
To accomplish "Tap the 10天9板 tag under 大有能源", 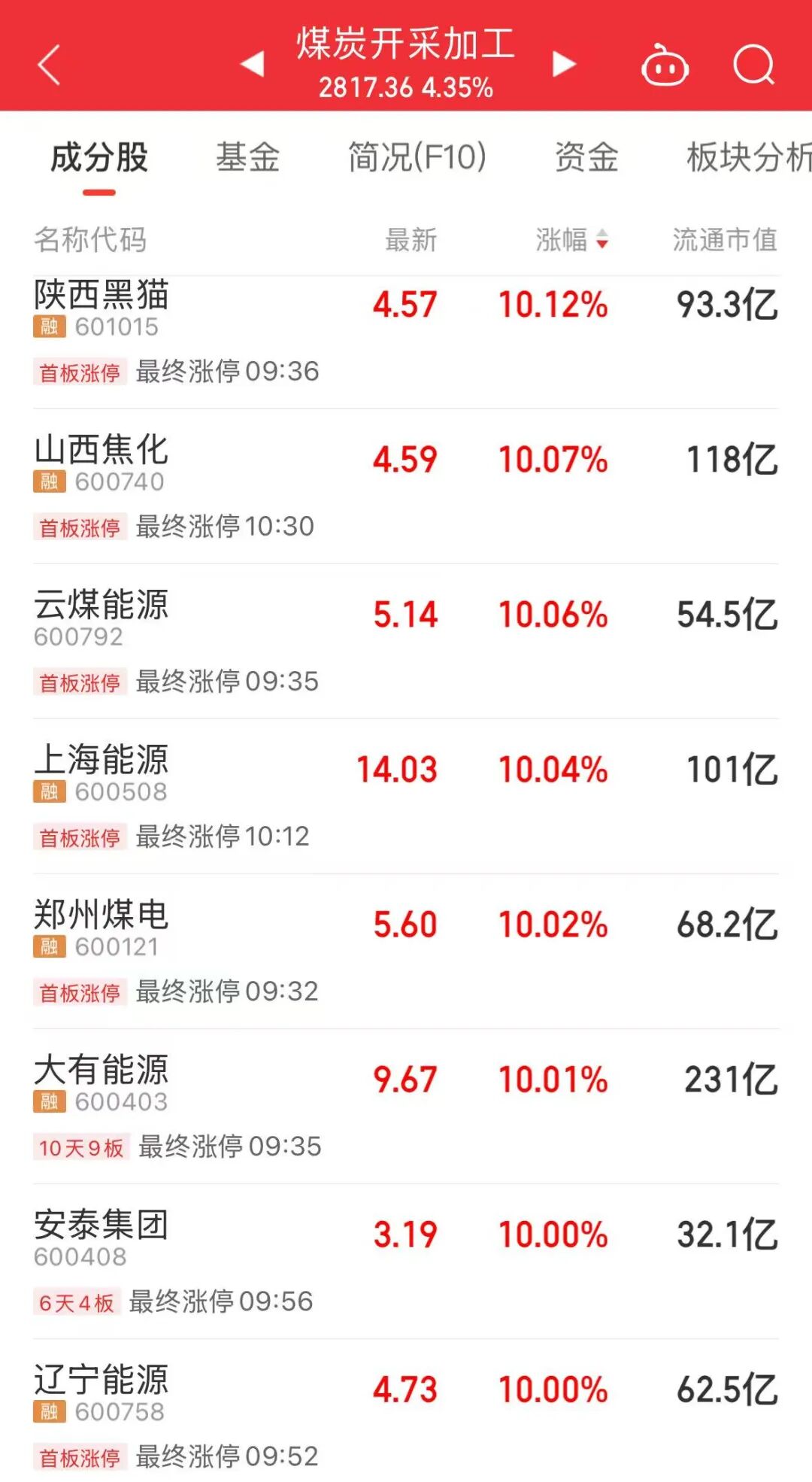I will point(79,1146).
